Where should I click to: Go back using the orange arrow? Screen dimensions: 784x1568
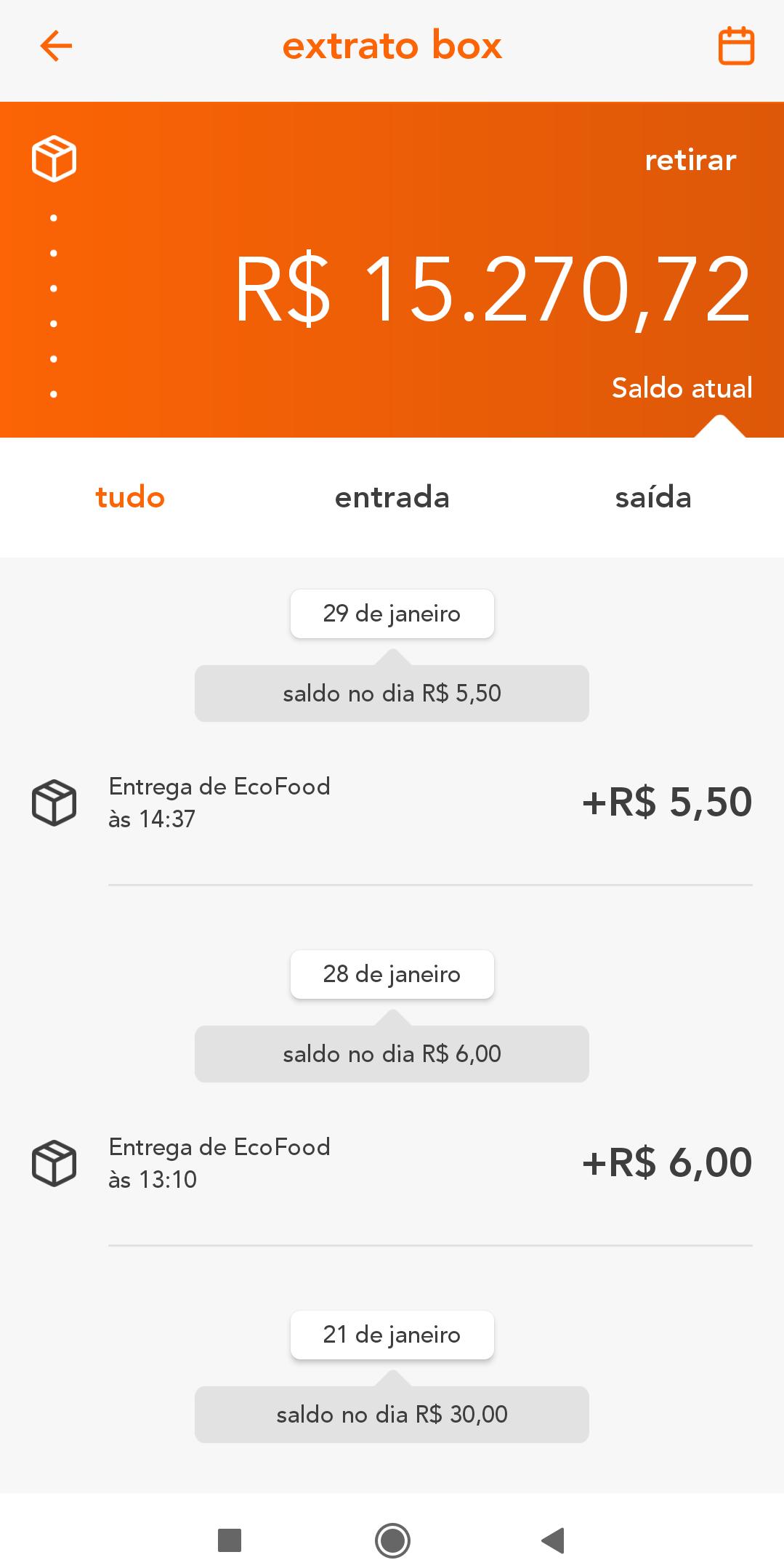56,47
